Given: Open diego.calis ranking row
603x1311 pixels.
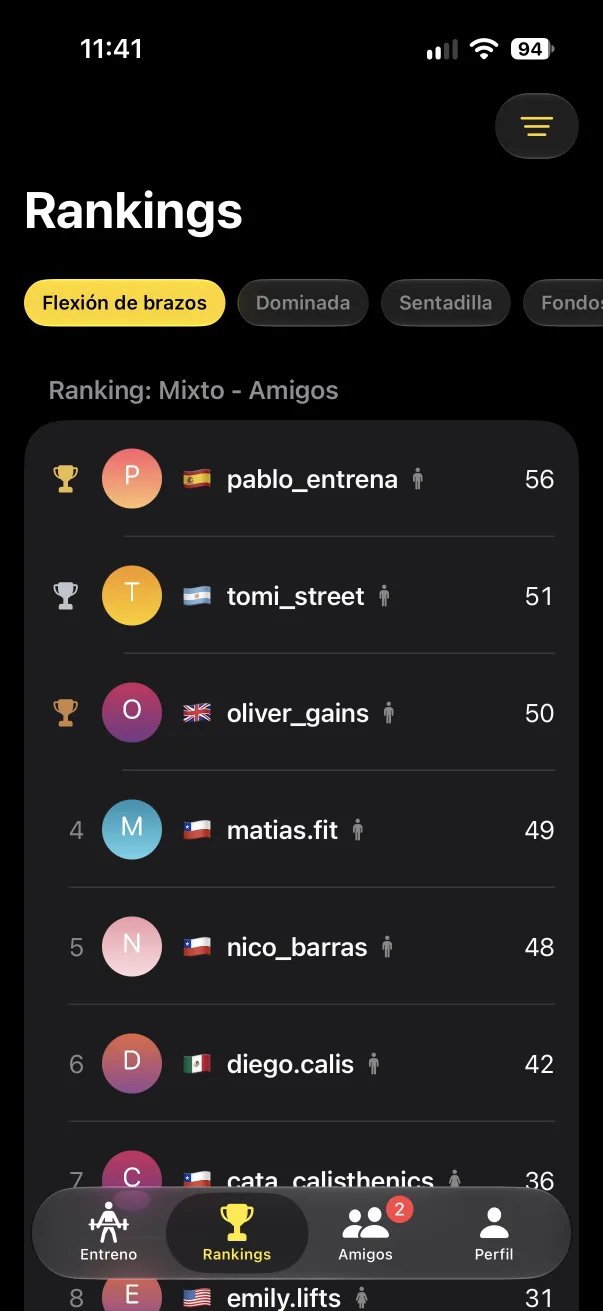Looking at the screenshot, I should click(x=301, y=1064).
